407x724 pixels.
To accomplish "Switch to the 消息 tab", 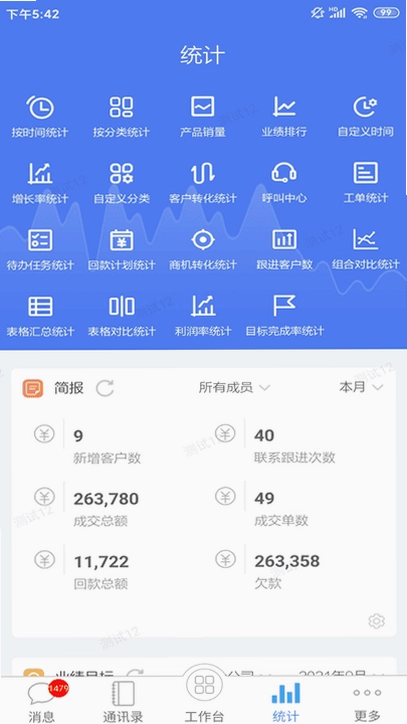I will (41, 701).
